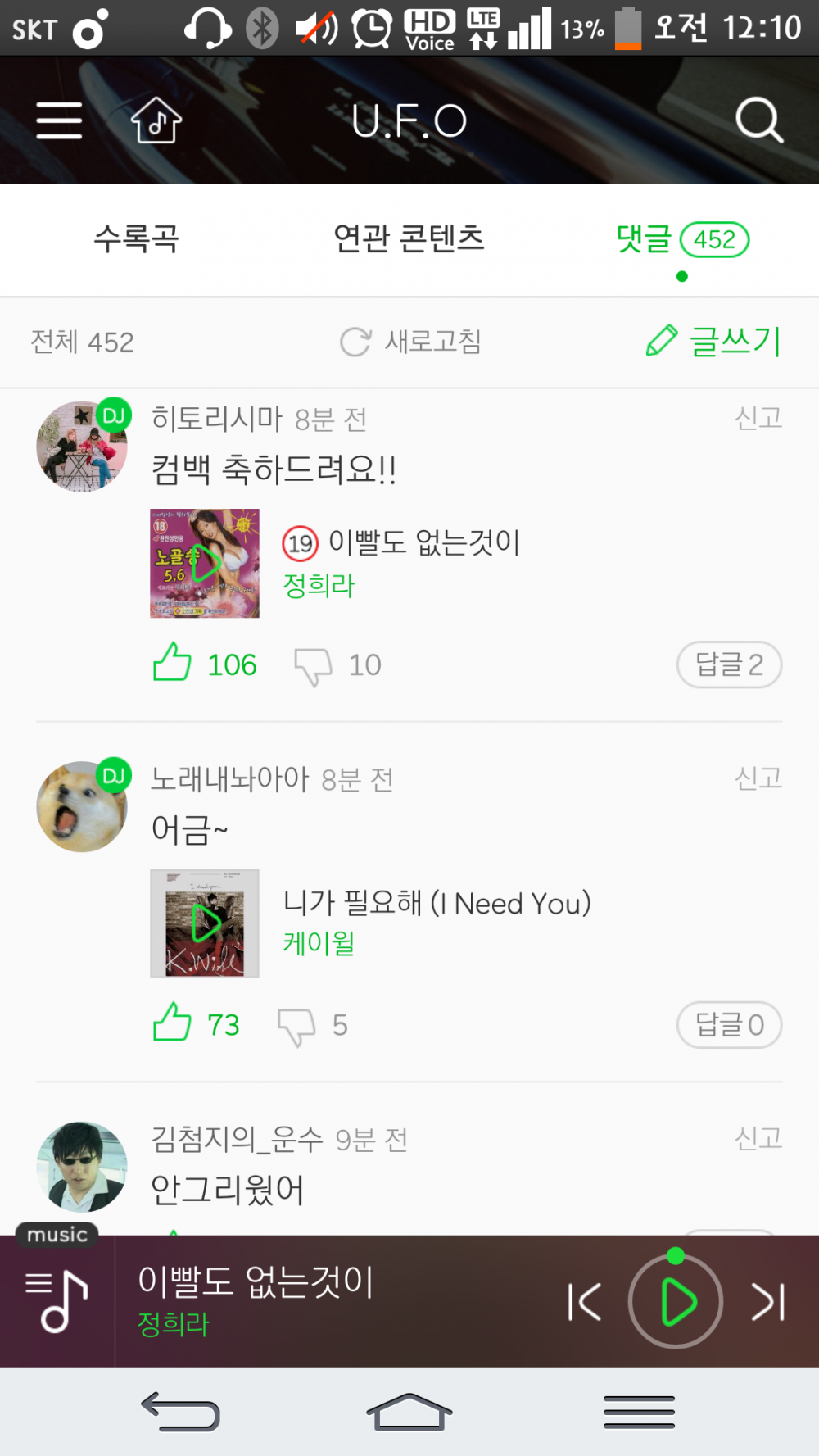Switch to the 연관 콘텐츠 tab
Image resolution: width=819 pixels, height=1456 pixels.
pos(409,238)
